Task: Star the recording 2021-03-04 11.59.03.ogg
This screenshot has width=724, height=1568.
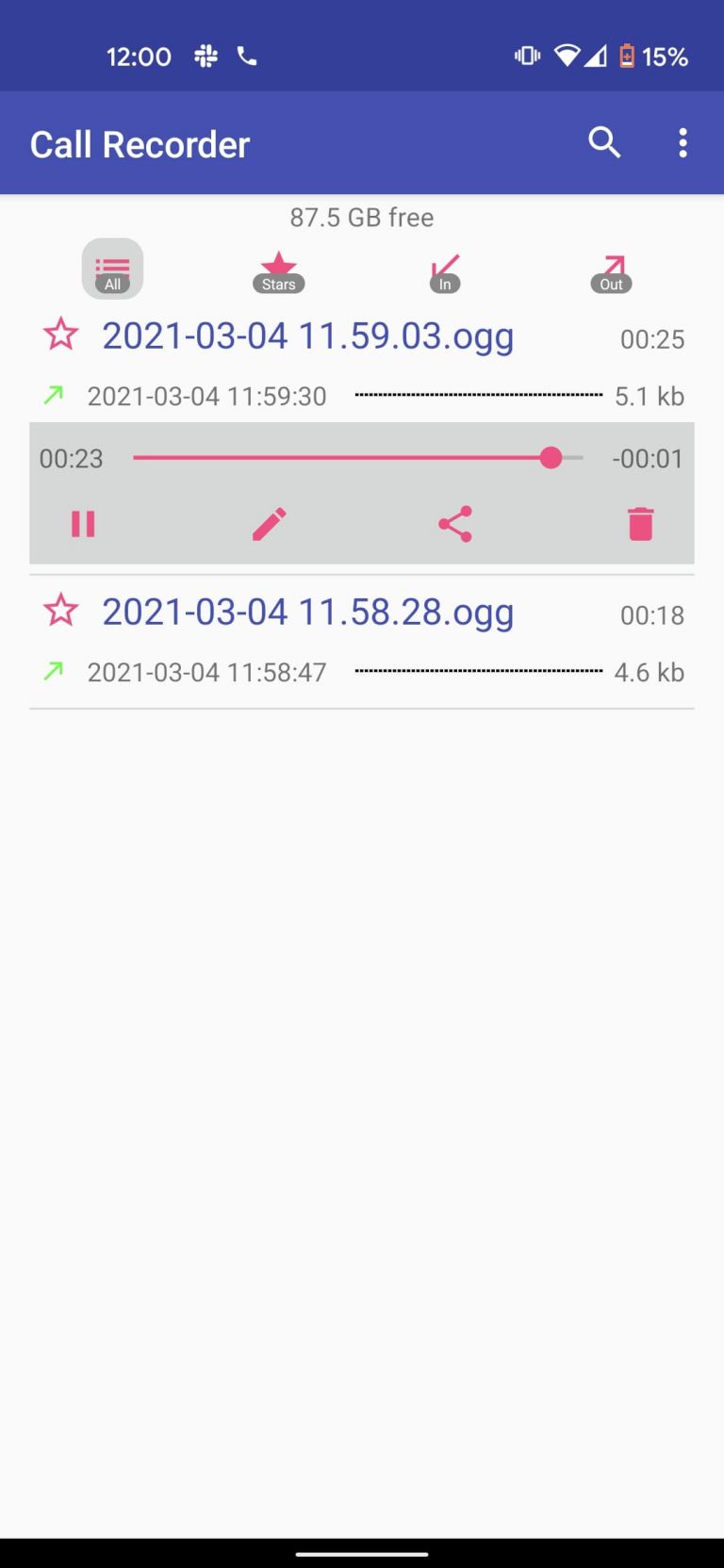Action: pos(60,335)
